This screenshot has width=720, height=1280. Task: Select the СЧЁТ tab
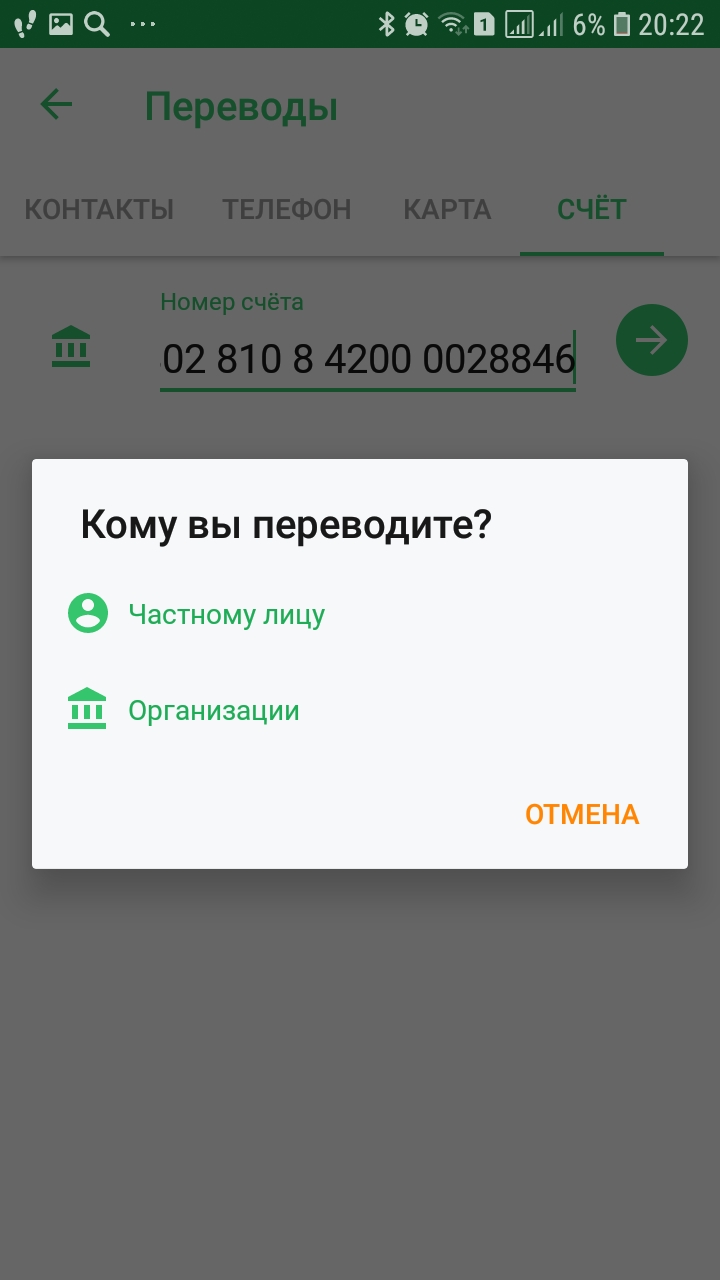[592, 210]
